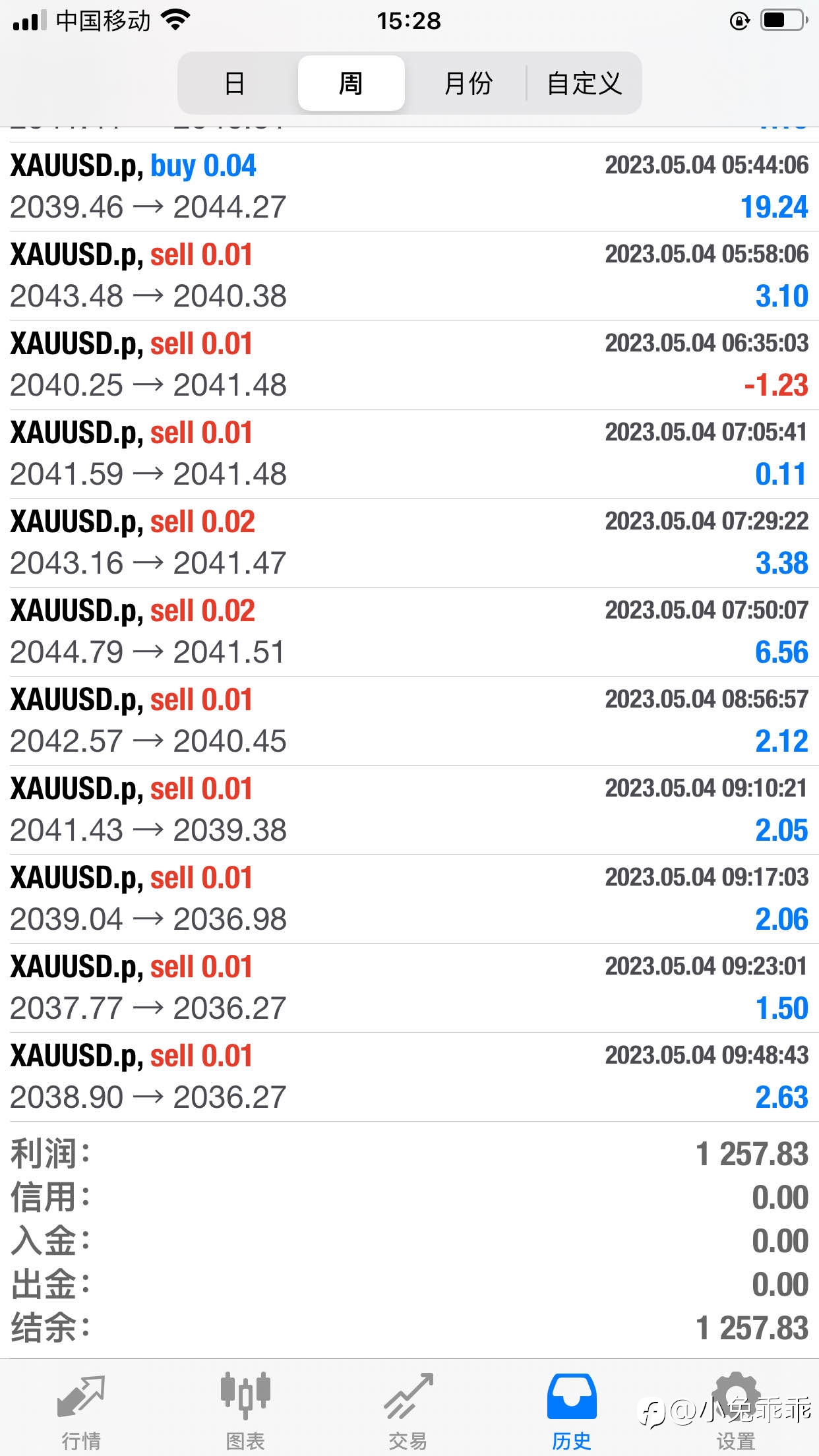Switch to the 月份 (month) period

(x=468, y=84)
